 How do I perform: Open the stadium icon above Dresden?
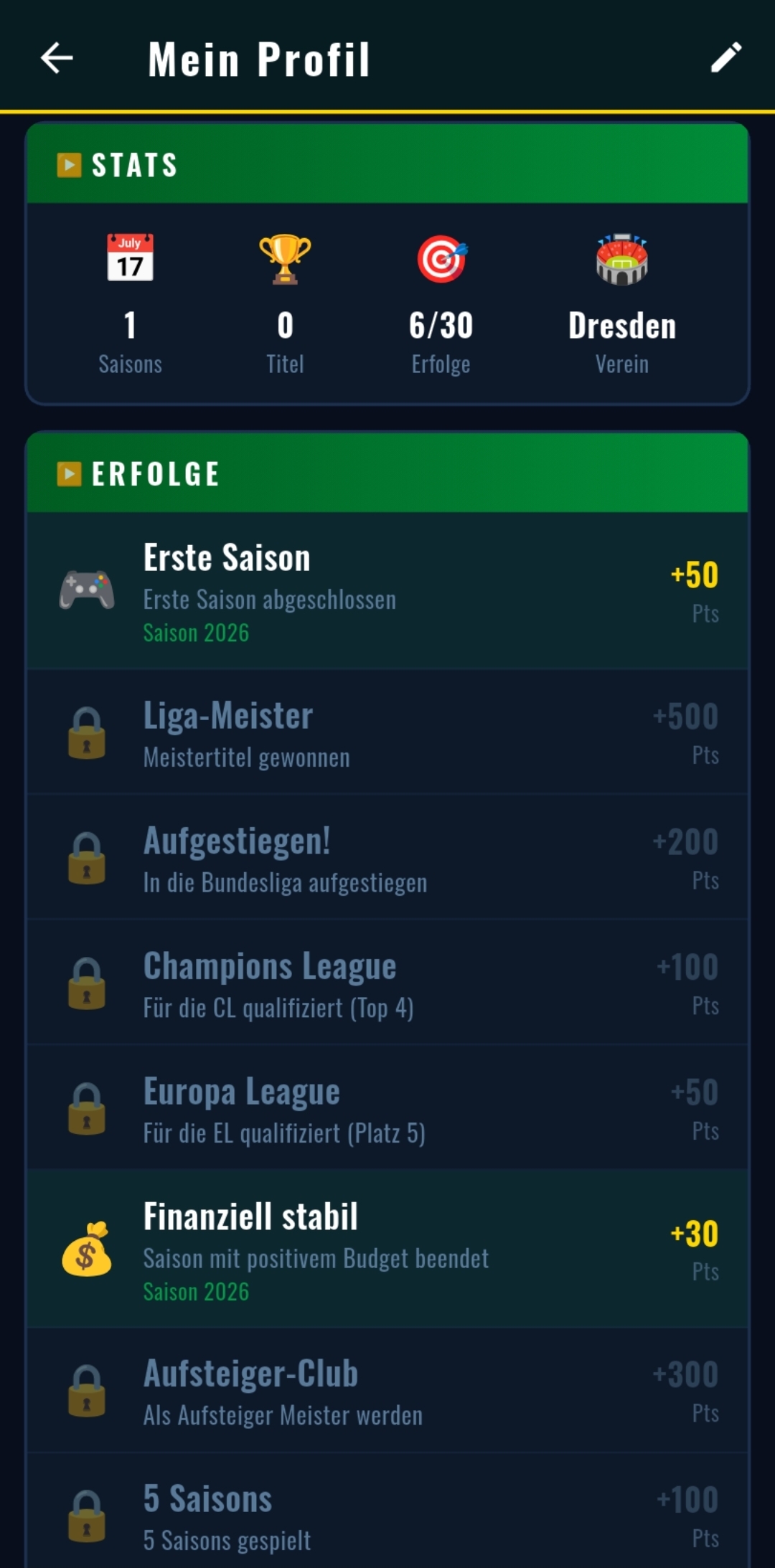622,260
